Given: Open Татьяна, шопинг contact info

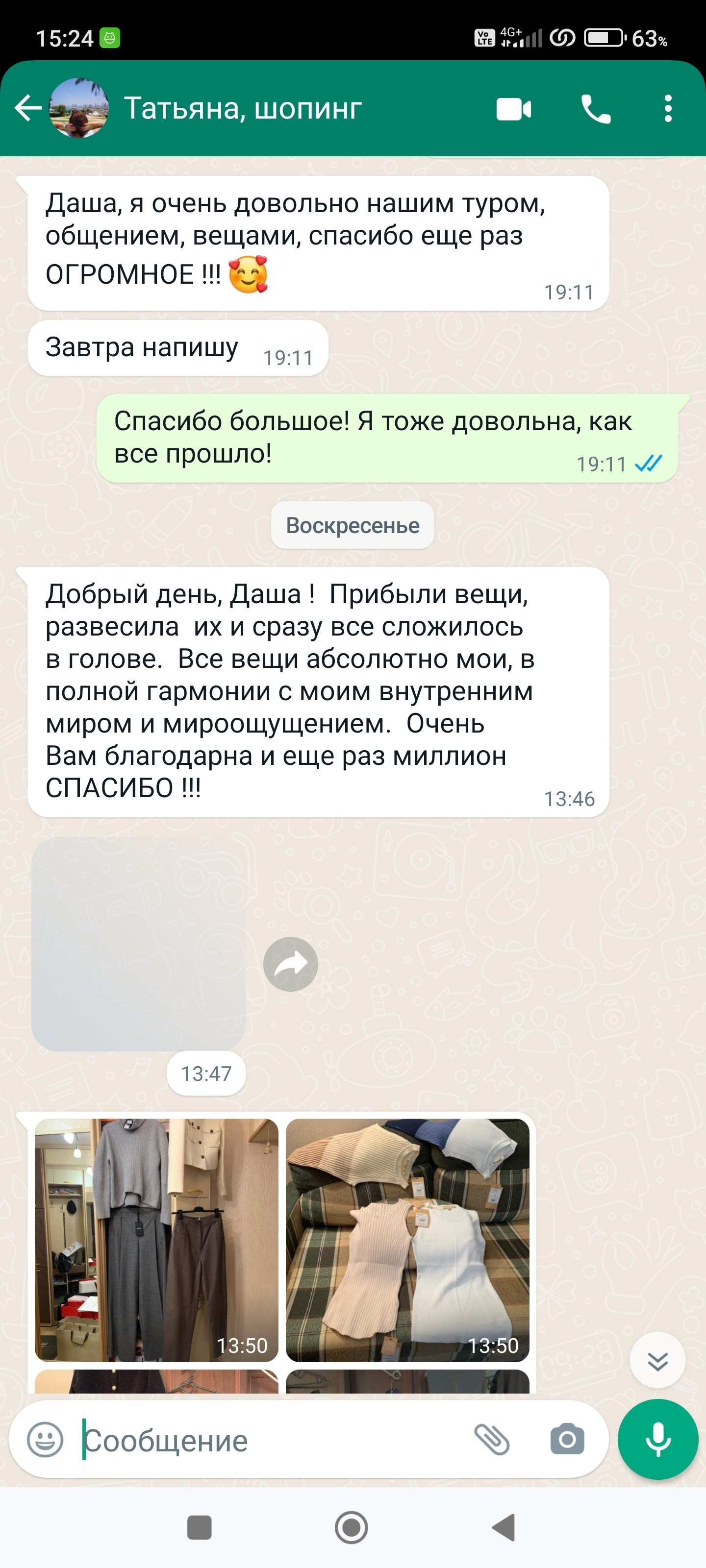Looking at the screenshot, I should 243,109.
